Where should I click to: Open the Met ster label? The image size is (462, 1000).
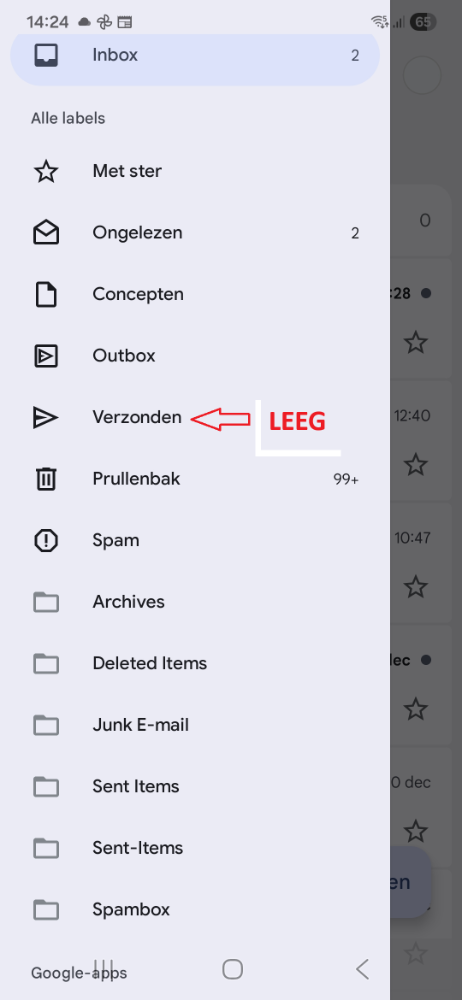coord(195,171)
